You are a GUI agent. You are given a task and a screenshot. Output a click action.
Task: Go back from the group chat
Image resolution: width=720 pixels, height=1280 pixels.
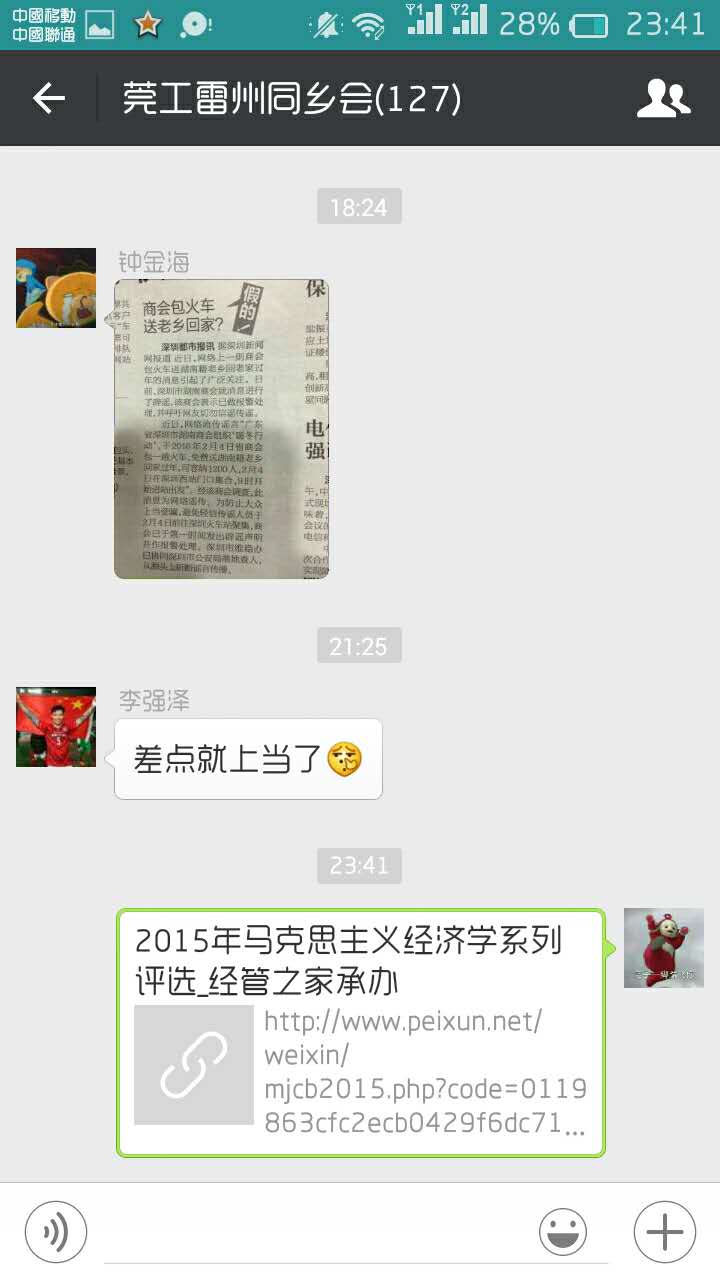[x=48, y=98]
